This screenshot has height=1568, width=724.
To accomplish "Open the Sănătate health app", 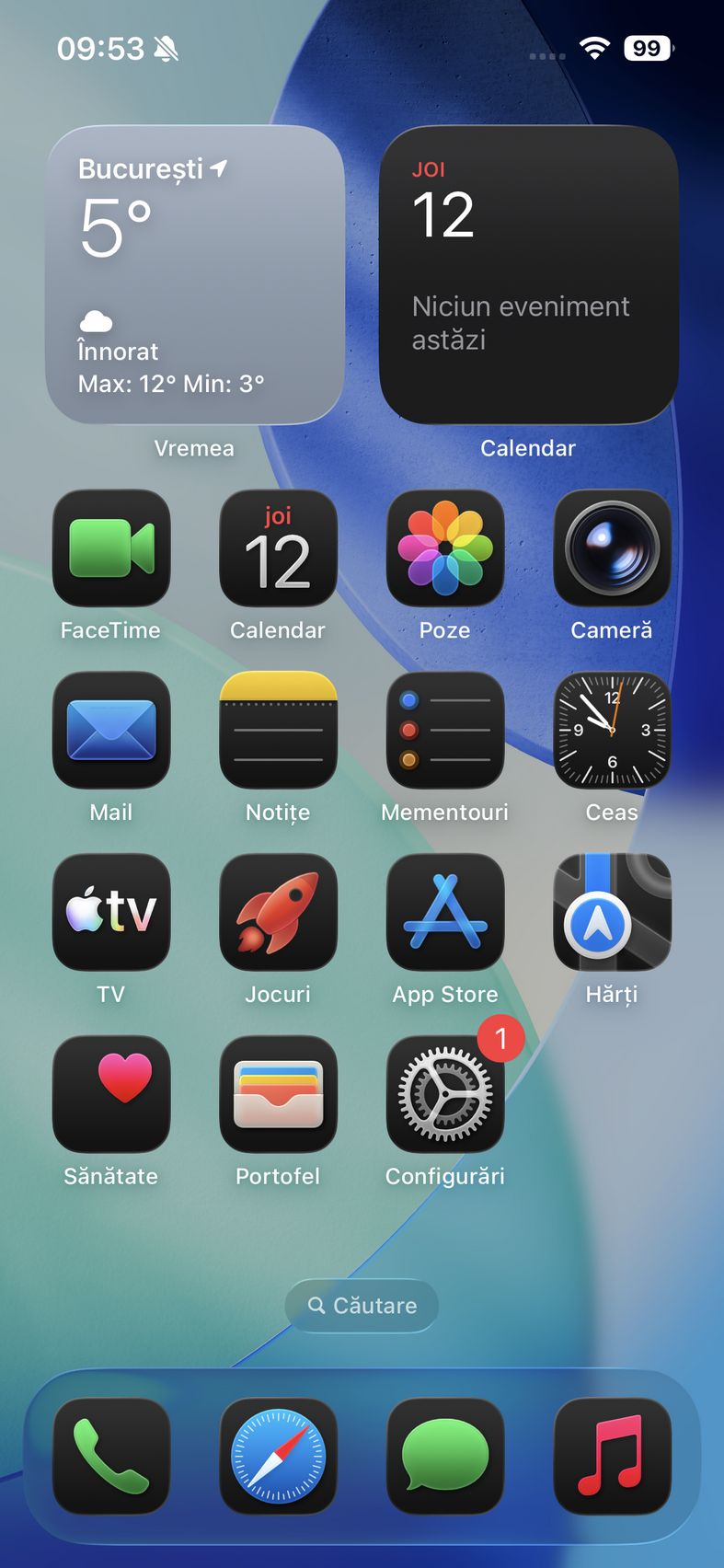I will click(x=111, y=1094).
